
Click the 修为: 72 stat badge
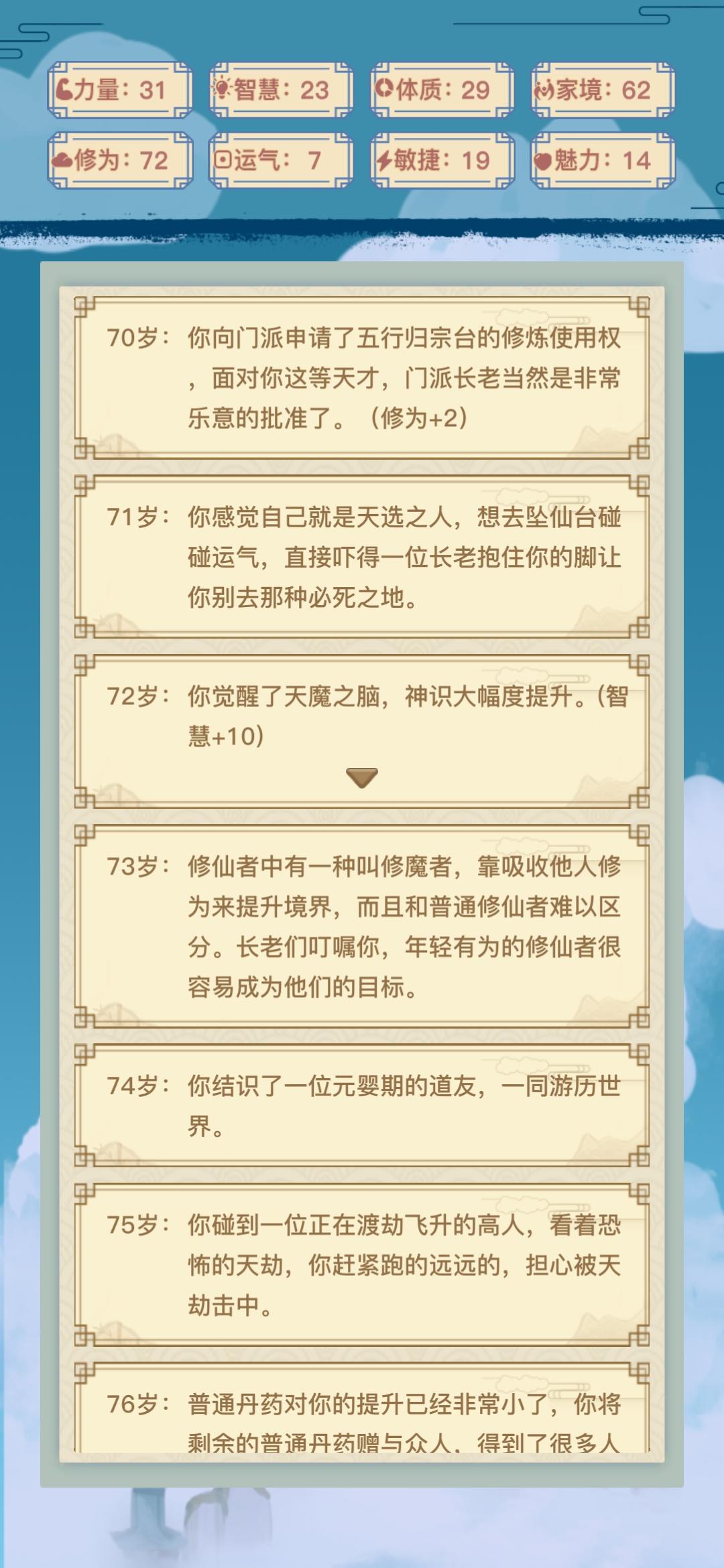point(121,161)
